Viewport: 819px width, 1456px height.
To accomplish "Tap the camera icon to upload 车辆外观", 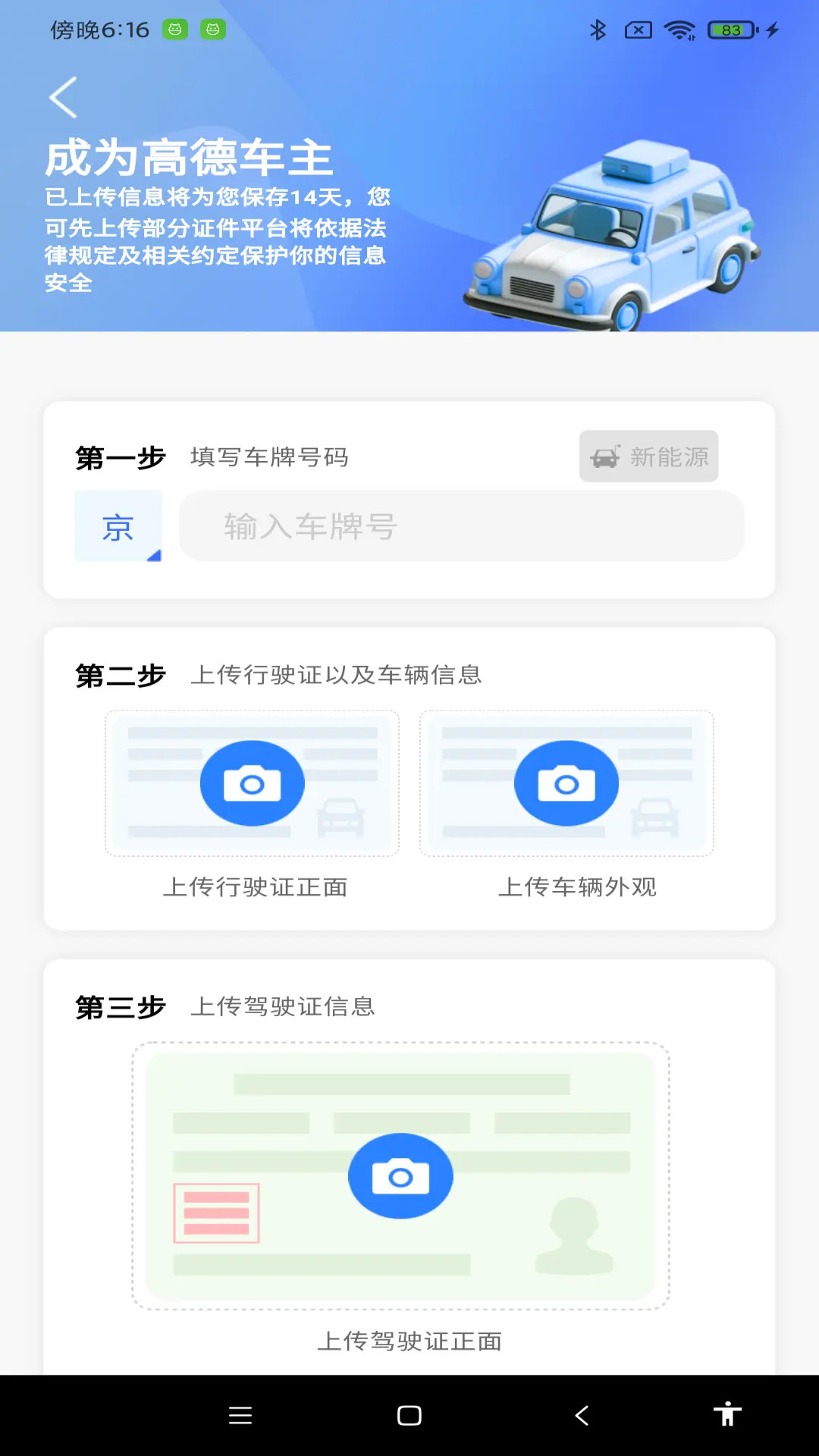I will (x=566, y=783).
